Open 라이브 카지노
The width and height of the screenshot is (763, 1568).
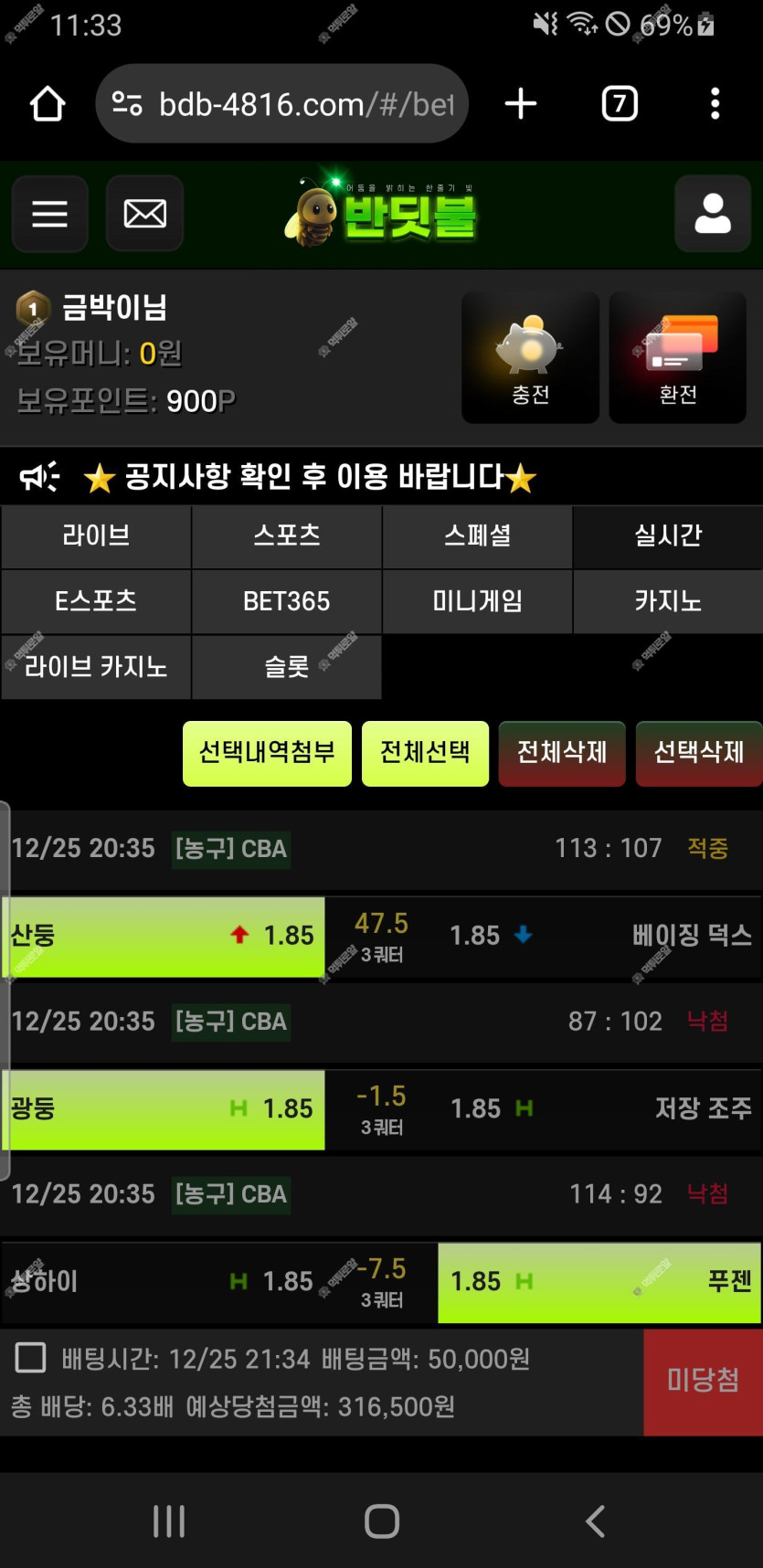pyautogui.click(x=96, y=667)
